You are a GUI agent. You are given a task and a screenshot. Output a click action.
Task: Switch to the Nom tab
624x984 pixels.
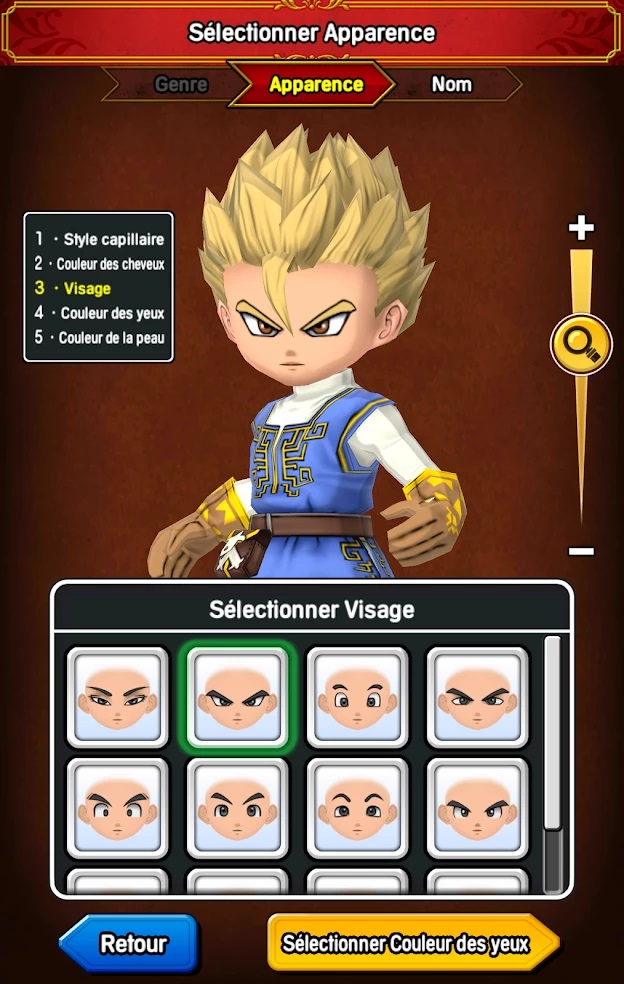[451, 85]
